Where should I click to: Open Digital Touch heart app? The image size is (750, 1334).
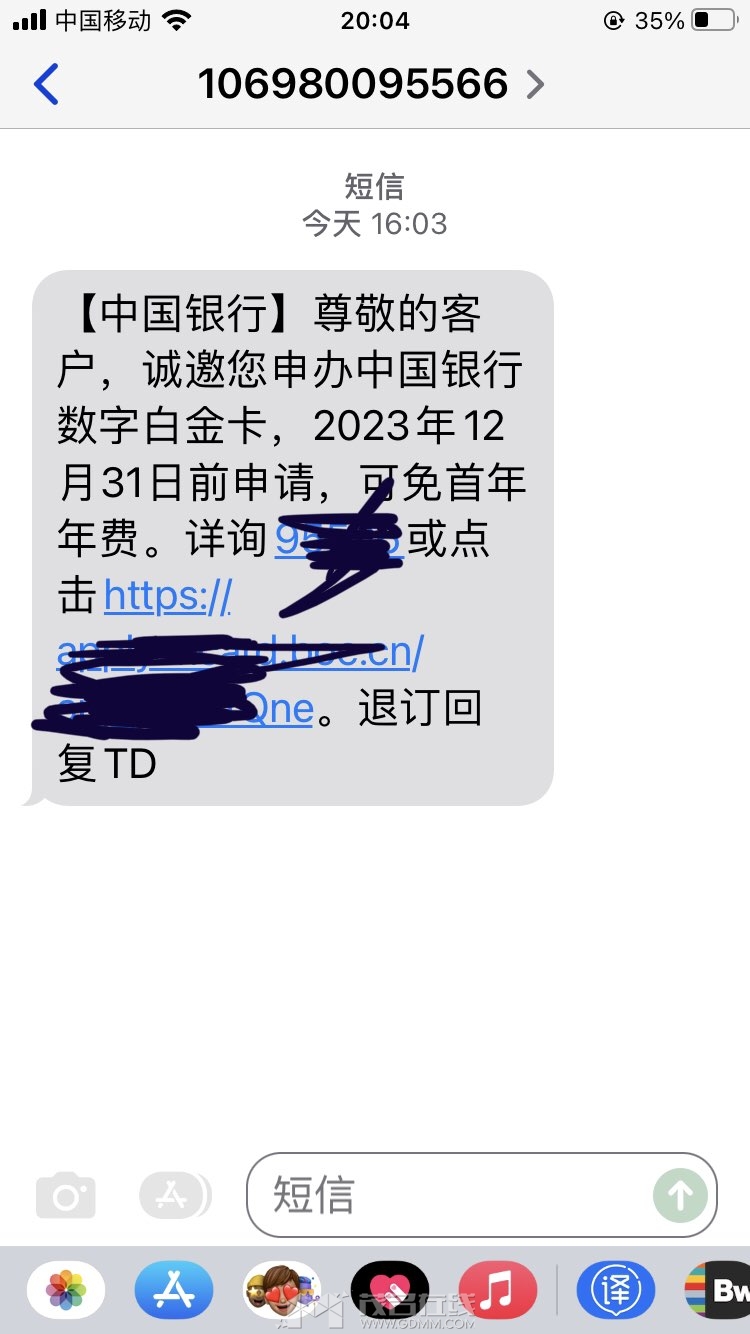coord(390,1290)
